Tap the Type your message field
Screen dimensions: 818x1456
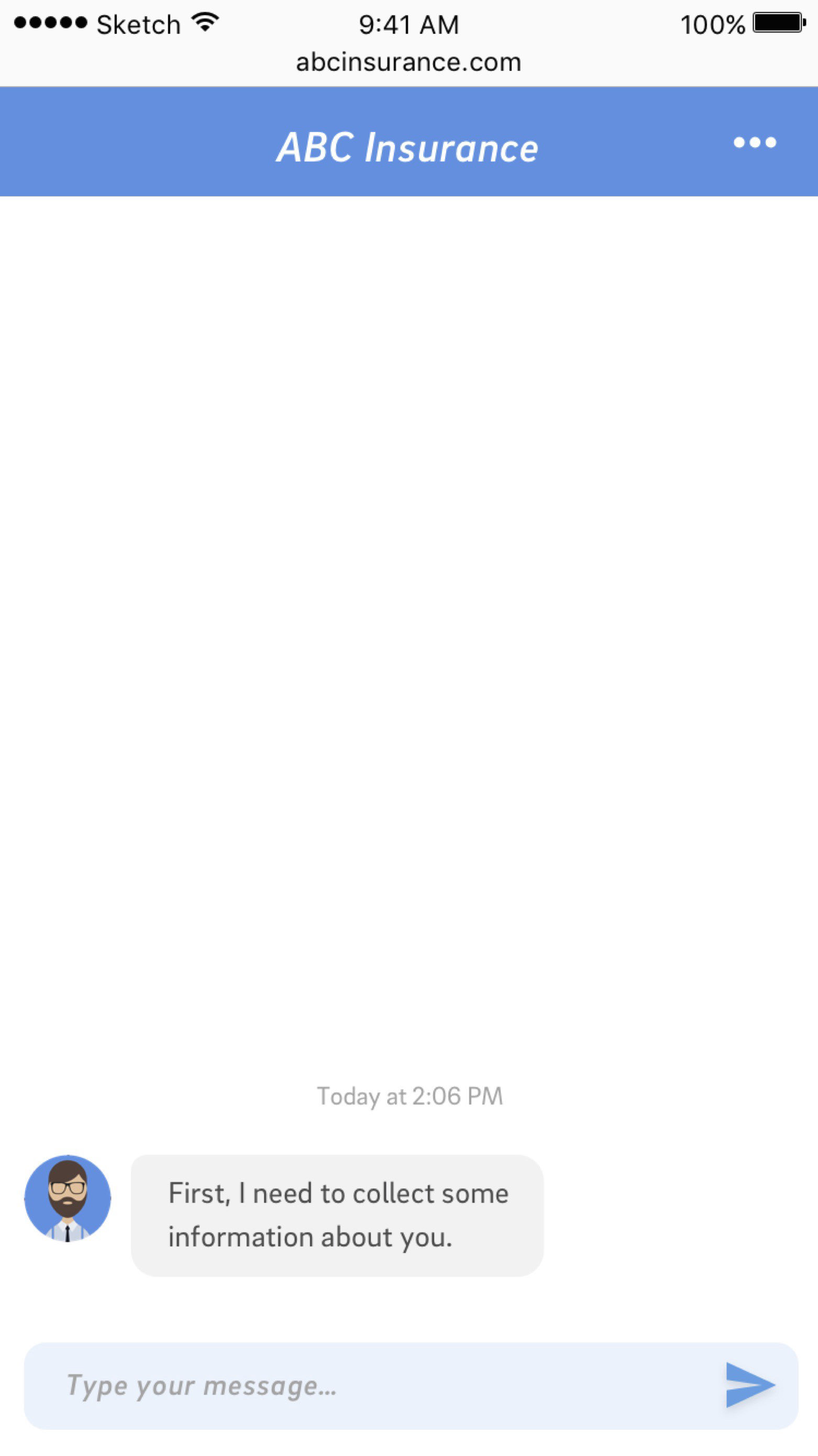(373, 1386)
